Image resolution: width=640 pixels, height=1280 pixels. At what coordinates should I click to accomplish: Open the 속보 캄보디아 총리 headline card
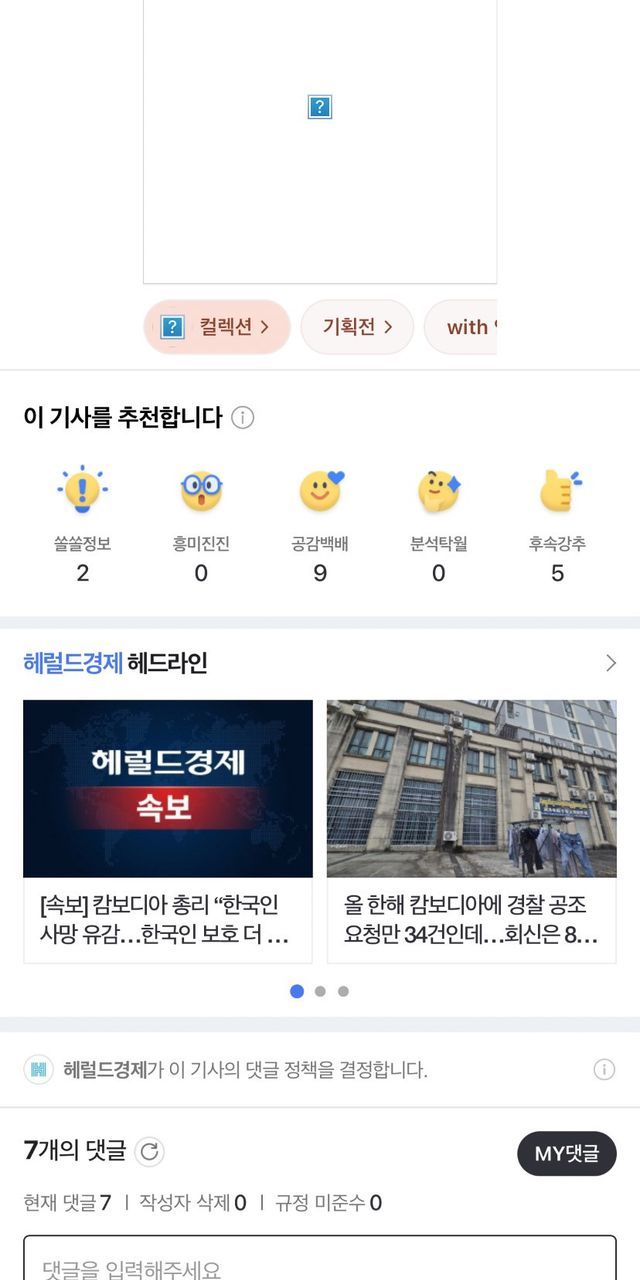pos(168,831)
